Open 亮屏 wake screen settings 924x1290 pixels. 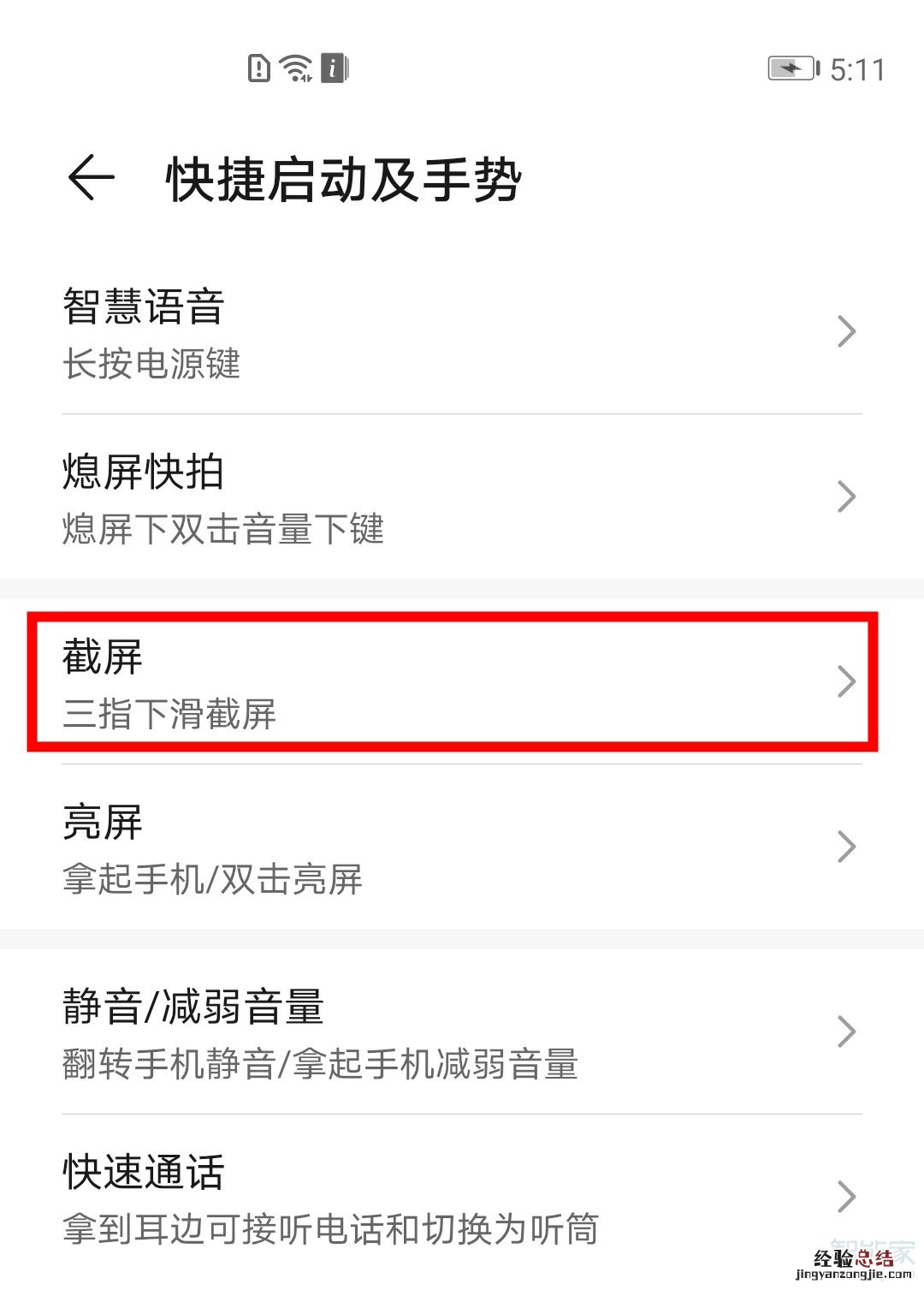tap(462, 847)
